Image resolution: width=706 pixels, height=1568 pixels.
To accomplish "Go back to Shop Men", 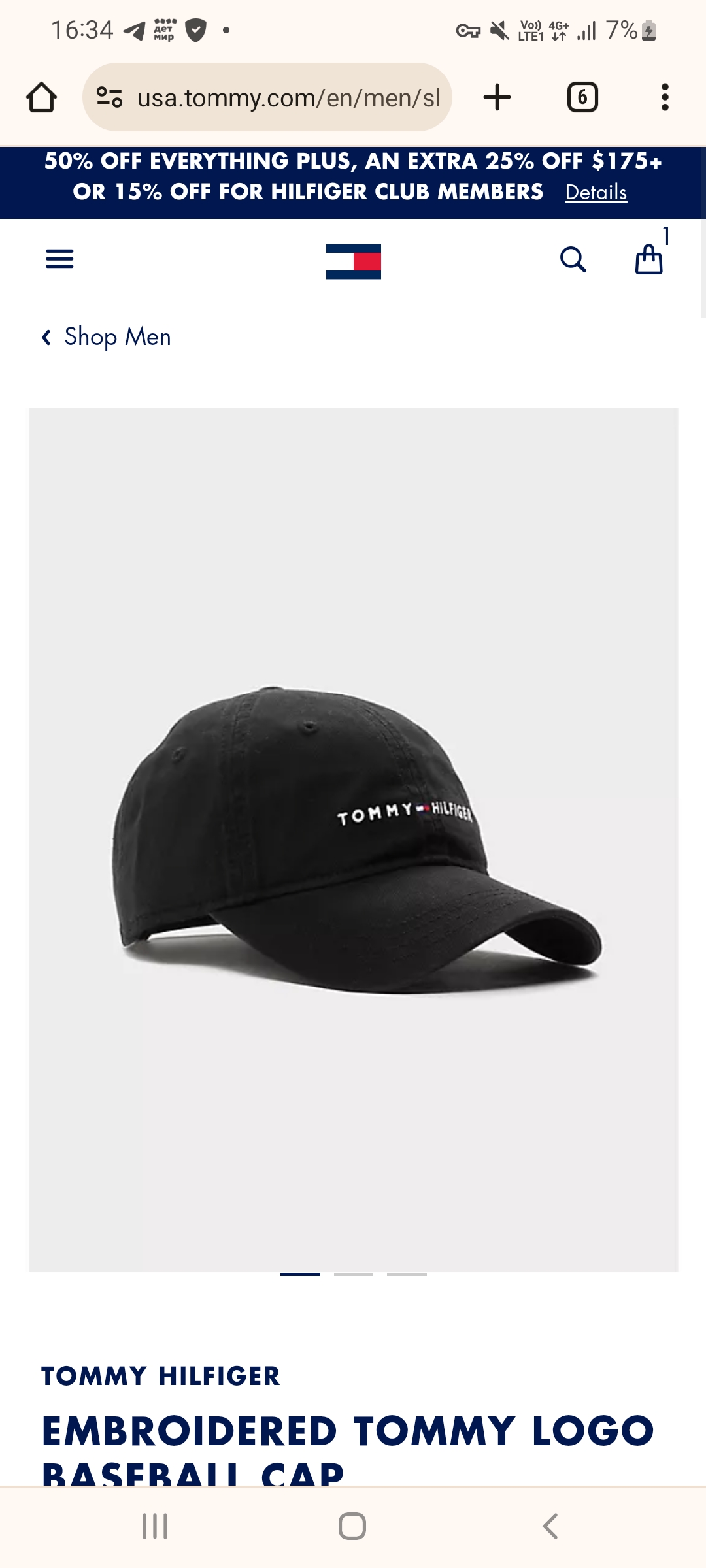I will pyautogui.click(x=107, y=337).
